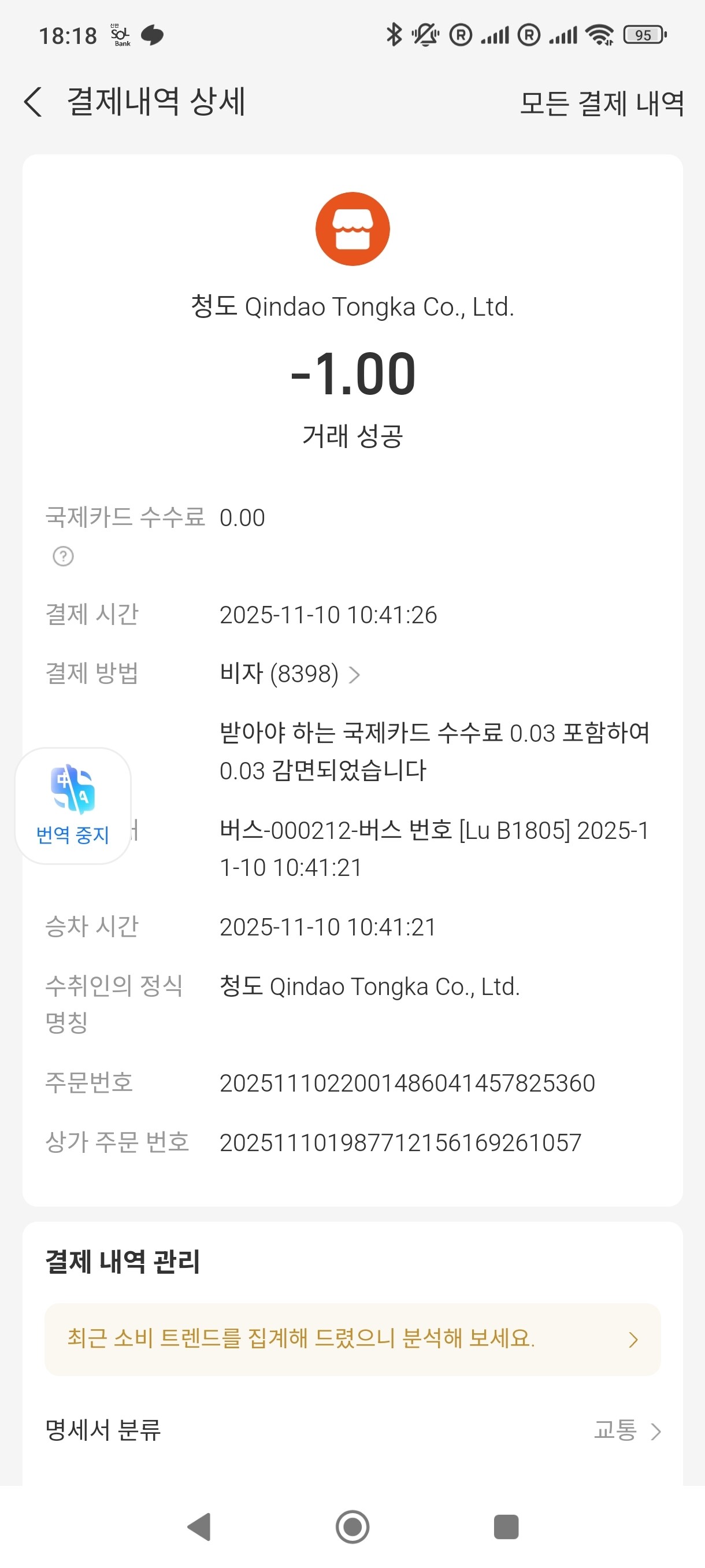This screenshot has height=1568, width=705.
Task: Open the recent spending trend analysis banner
Action: 352,1339
